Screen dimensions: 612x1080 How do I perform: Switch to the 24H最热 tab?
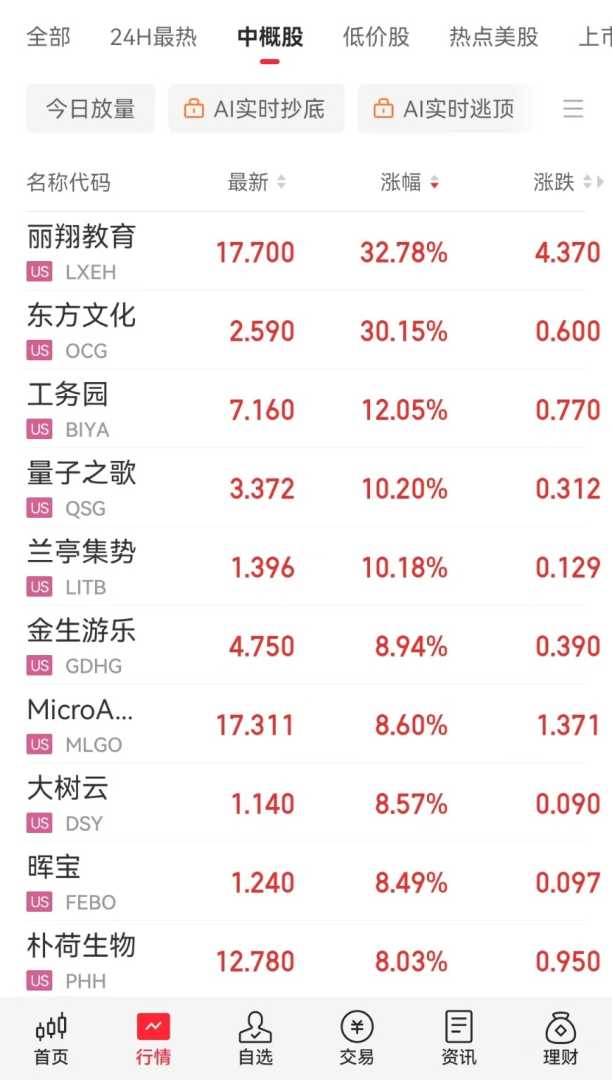tap(153, 38)
